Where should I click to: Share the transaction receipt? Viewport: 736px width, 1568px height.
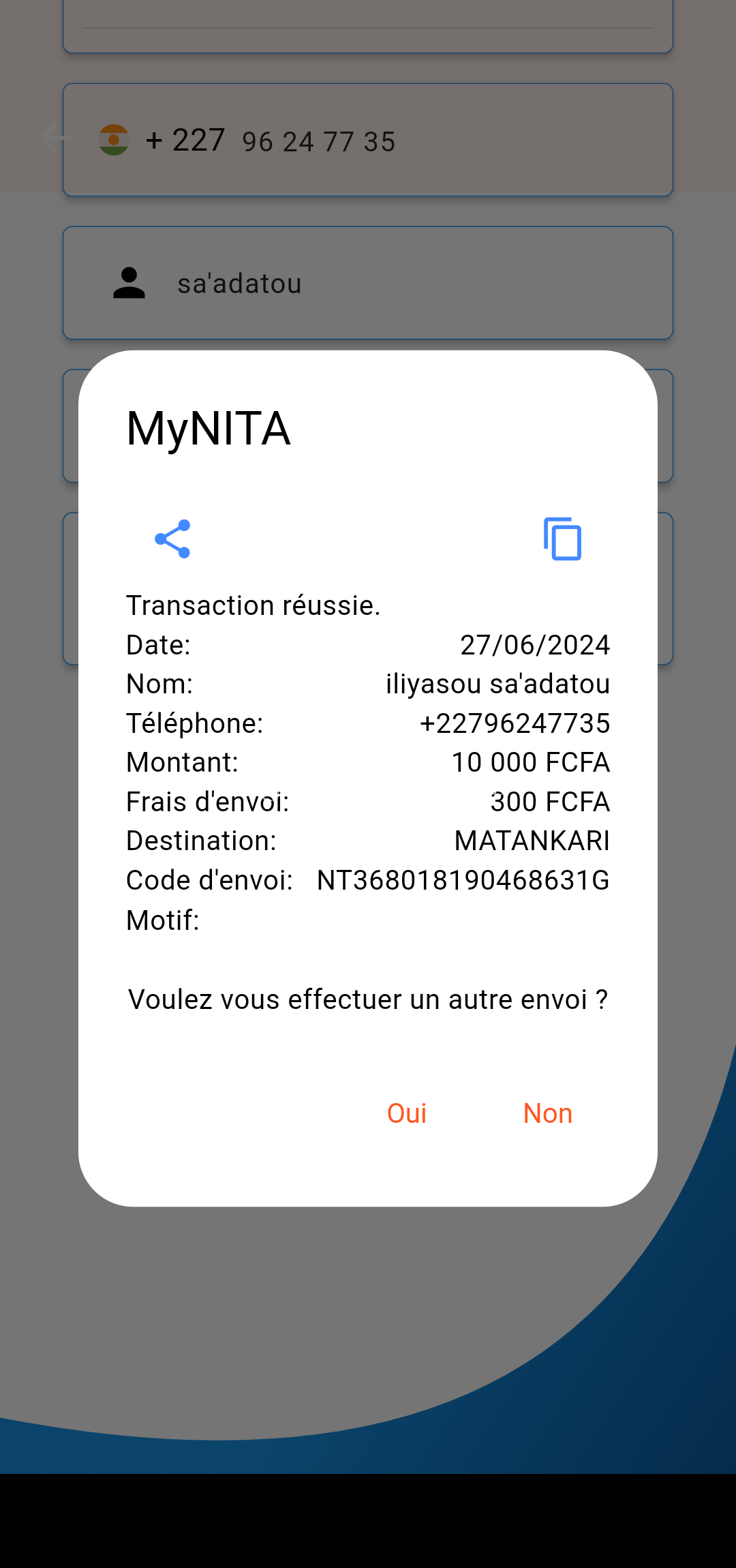tap(173, 539)
